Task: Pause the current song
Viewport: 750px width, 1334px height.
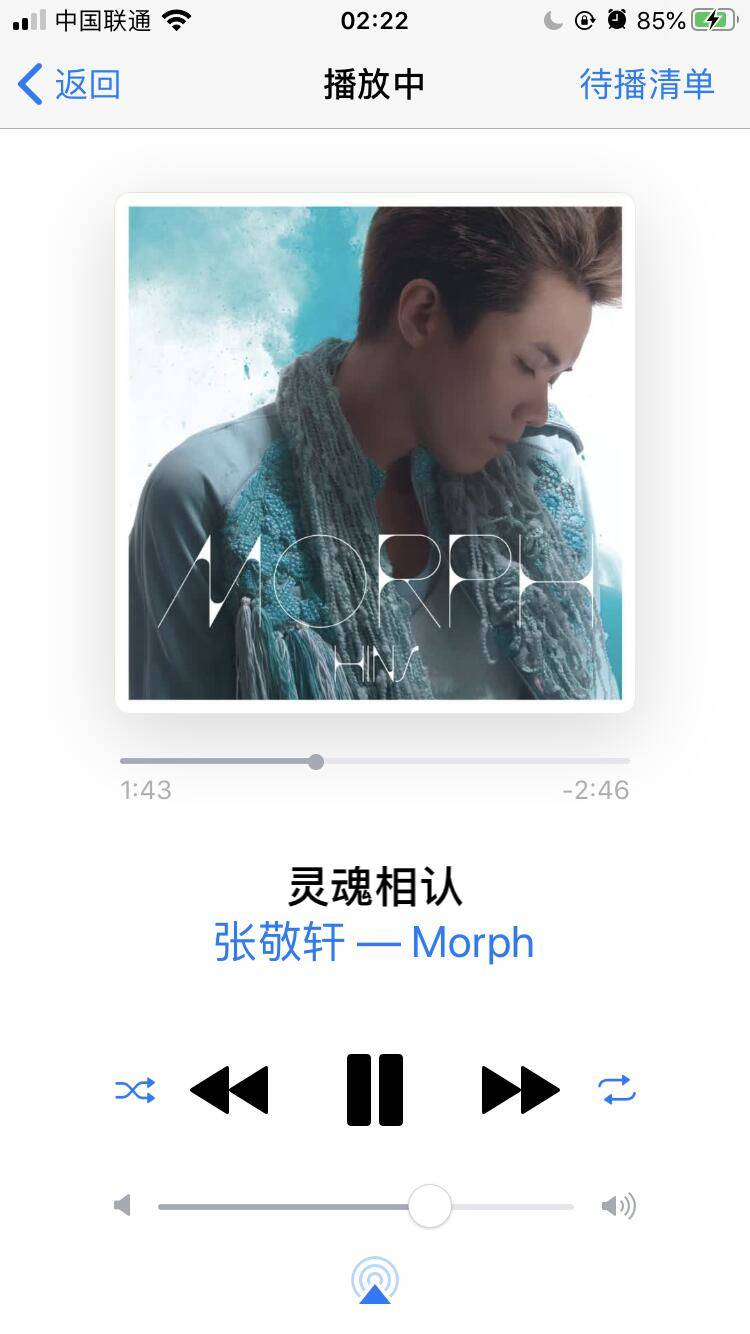Action: [374, 1090]
